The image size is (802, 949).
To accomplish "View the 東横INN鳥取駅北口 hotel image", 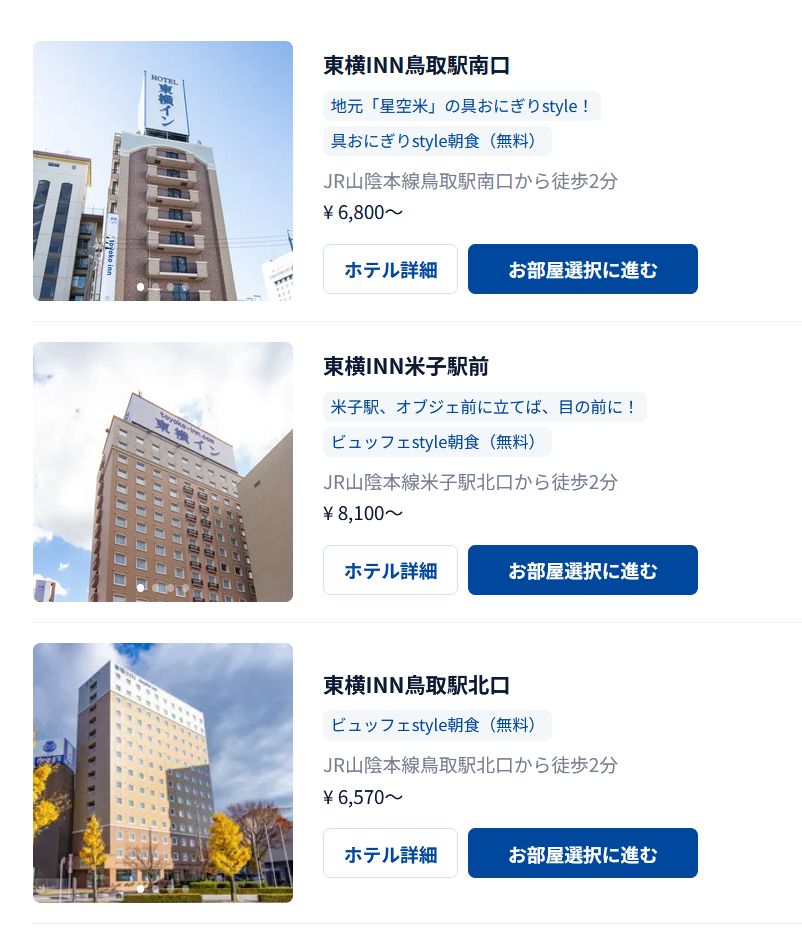I will tap(163, 772).
